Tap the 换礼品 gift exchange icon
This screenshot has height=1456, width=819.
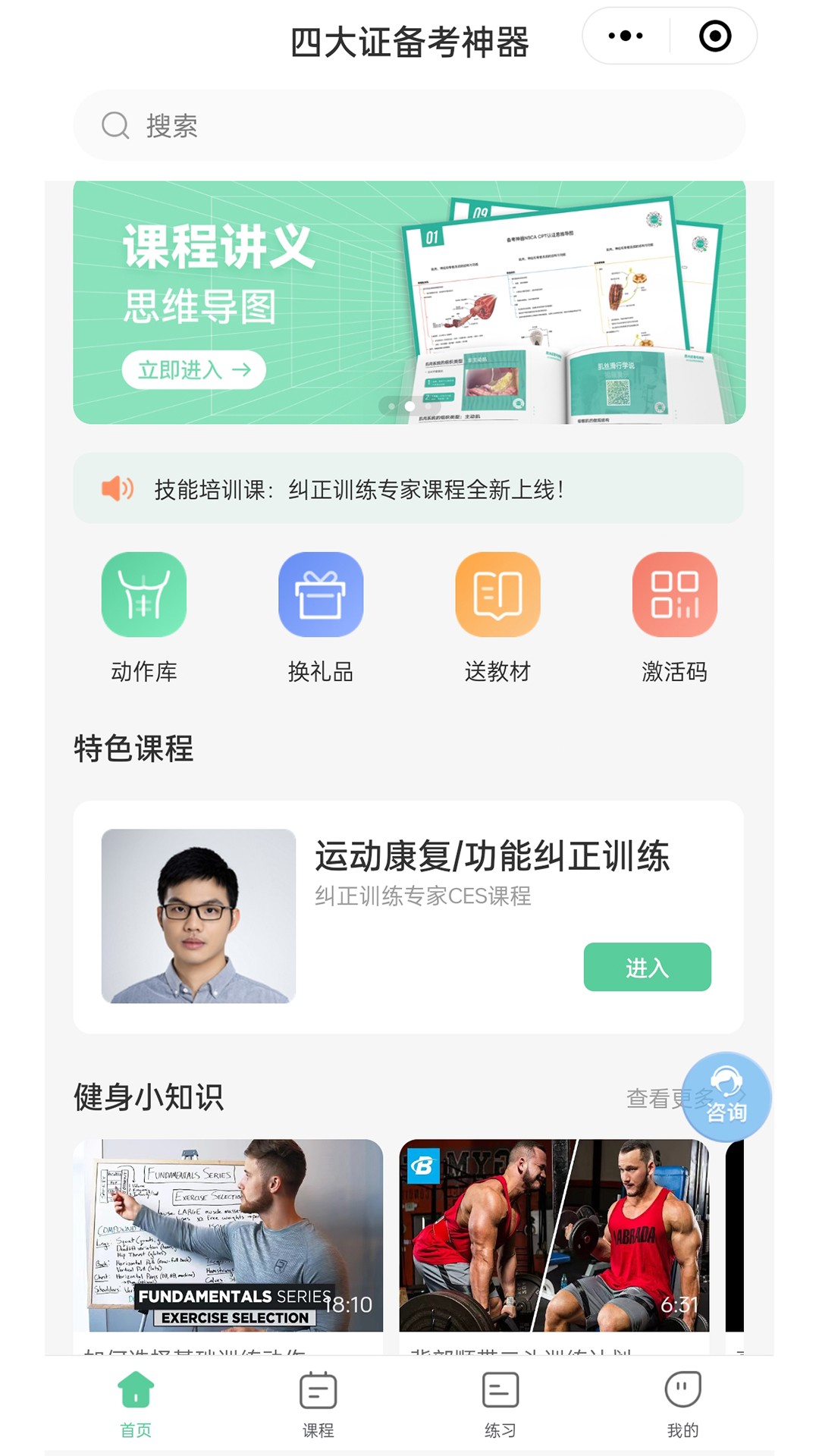pos(322,595)
